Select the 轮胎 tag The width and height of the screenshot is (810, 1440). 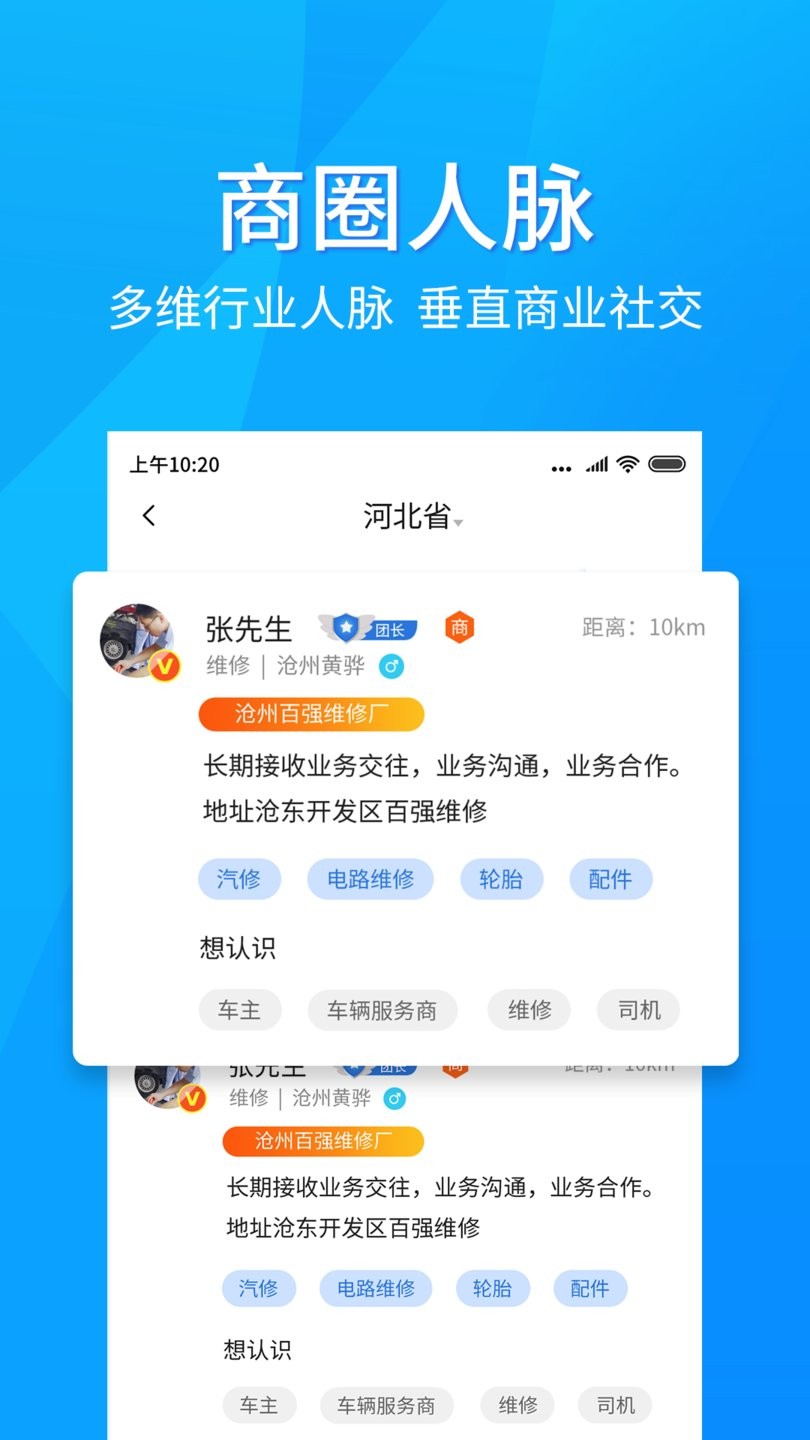501,879
